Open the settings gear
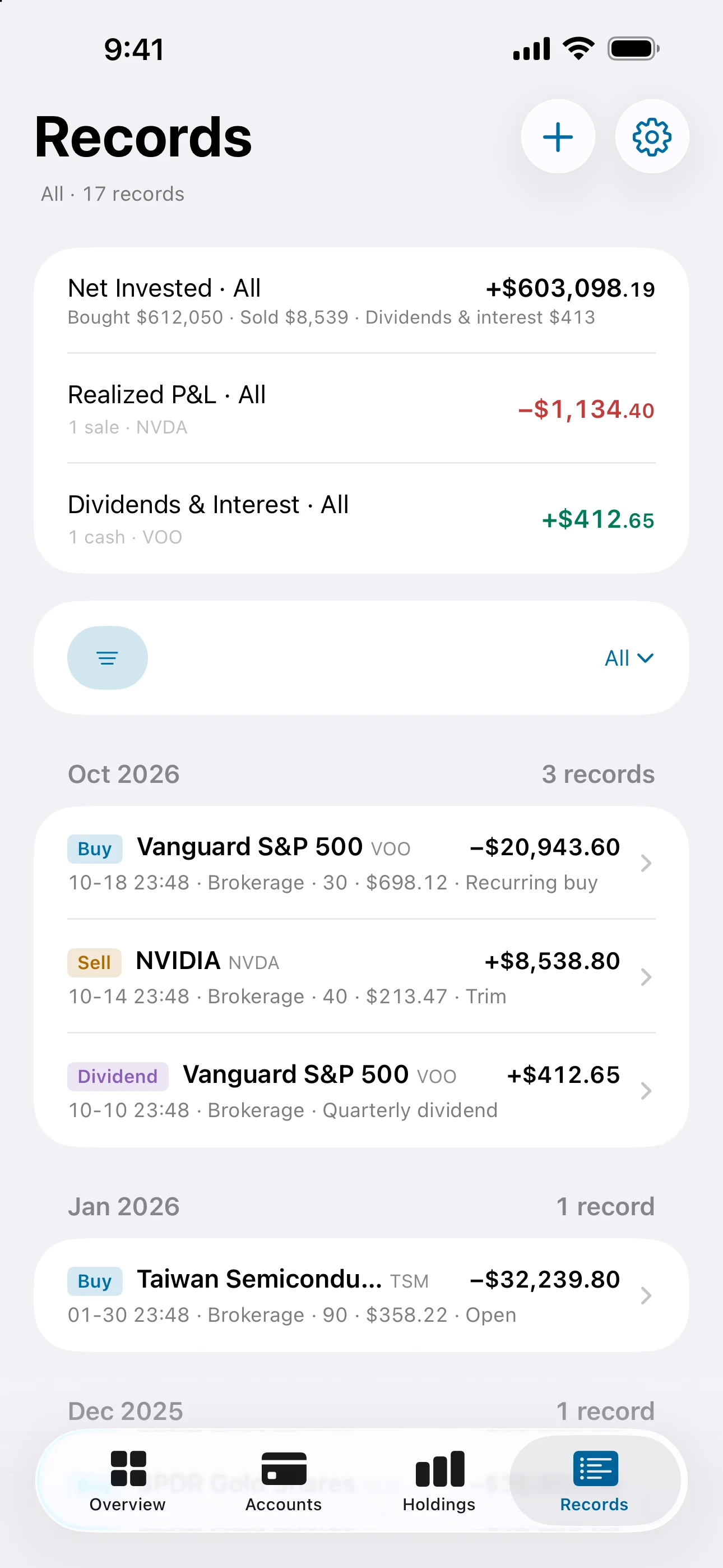The image size is (723, 1568). click(652, 136)
